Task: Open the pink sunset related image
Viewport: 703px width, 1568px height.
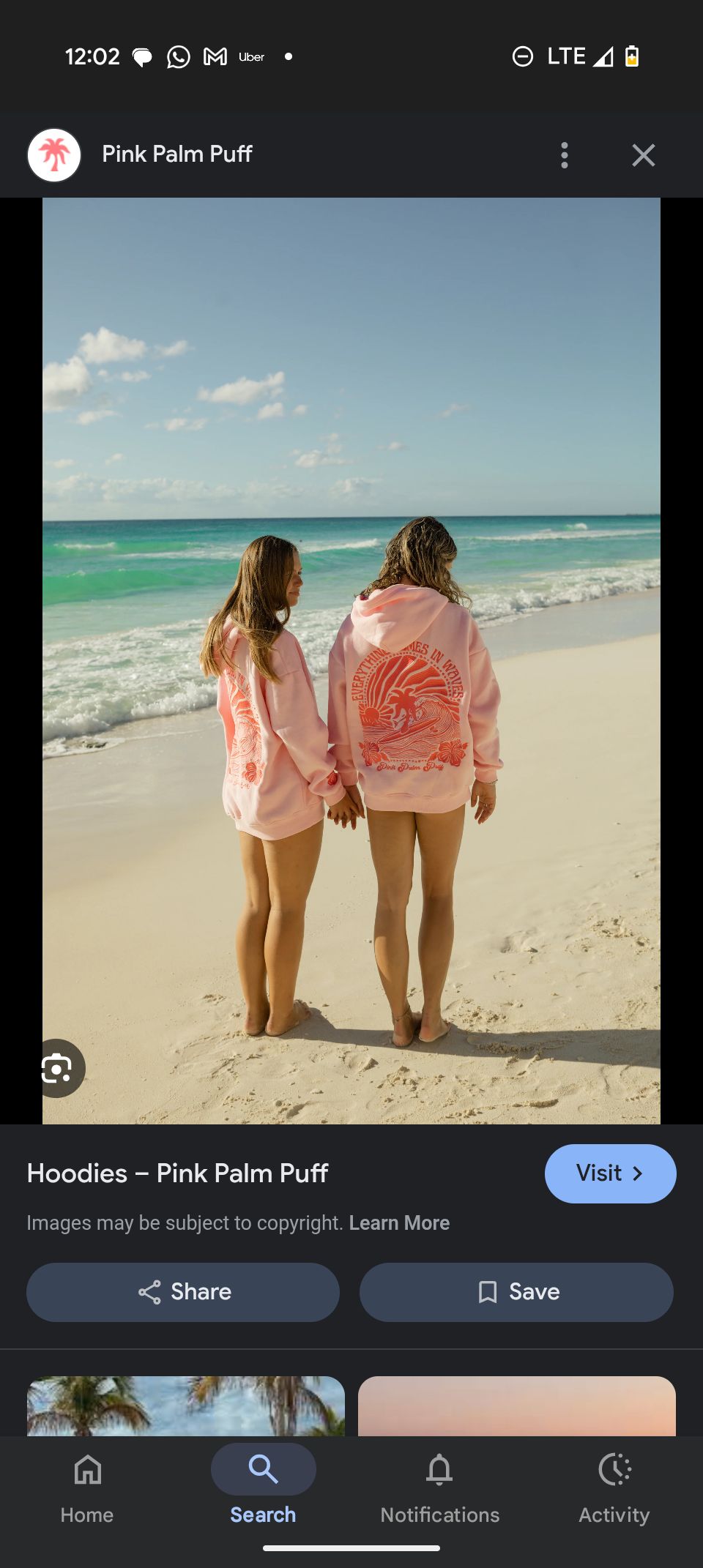Action: click(x=516, y=1405)
